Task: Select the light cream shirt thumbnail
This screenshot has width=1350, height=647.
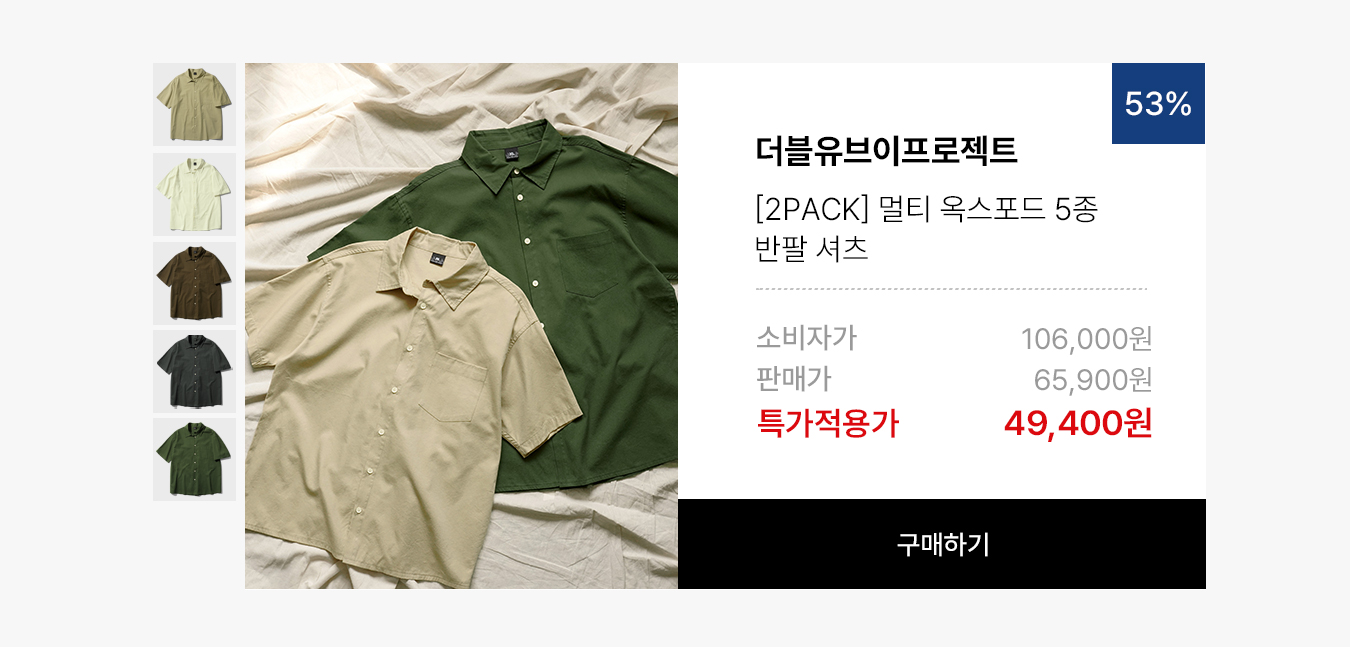Action: click(x=194, y=194)
